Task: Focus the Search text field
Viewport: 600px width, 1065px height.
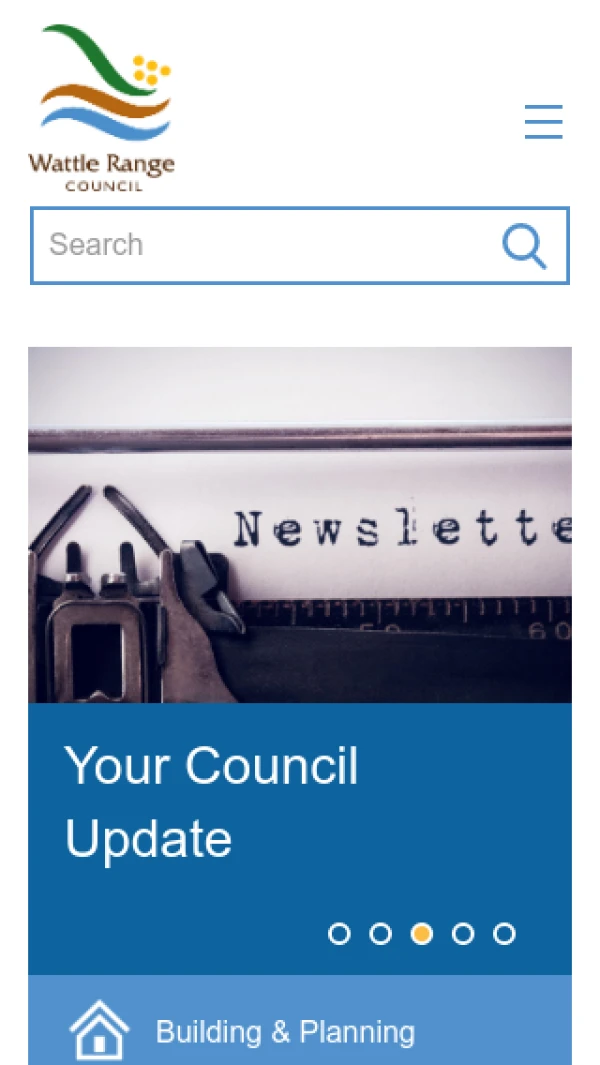Action: click(x=260, y=245)
